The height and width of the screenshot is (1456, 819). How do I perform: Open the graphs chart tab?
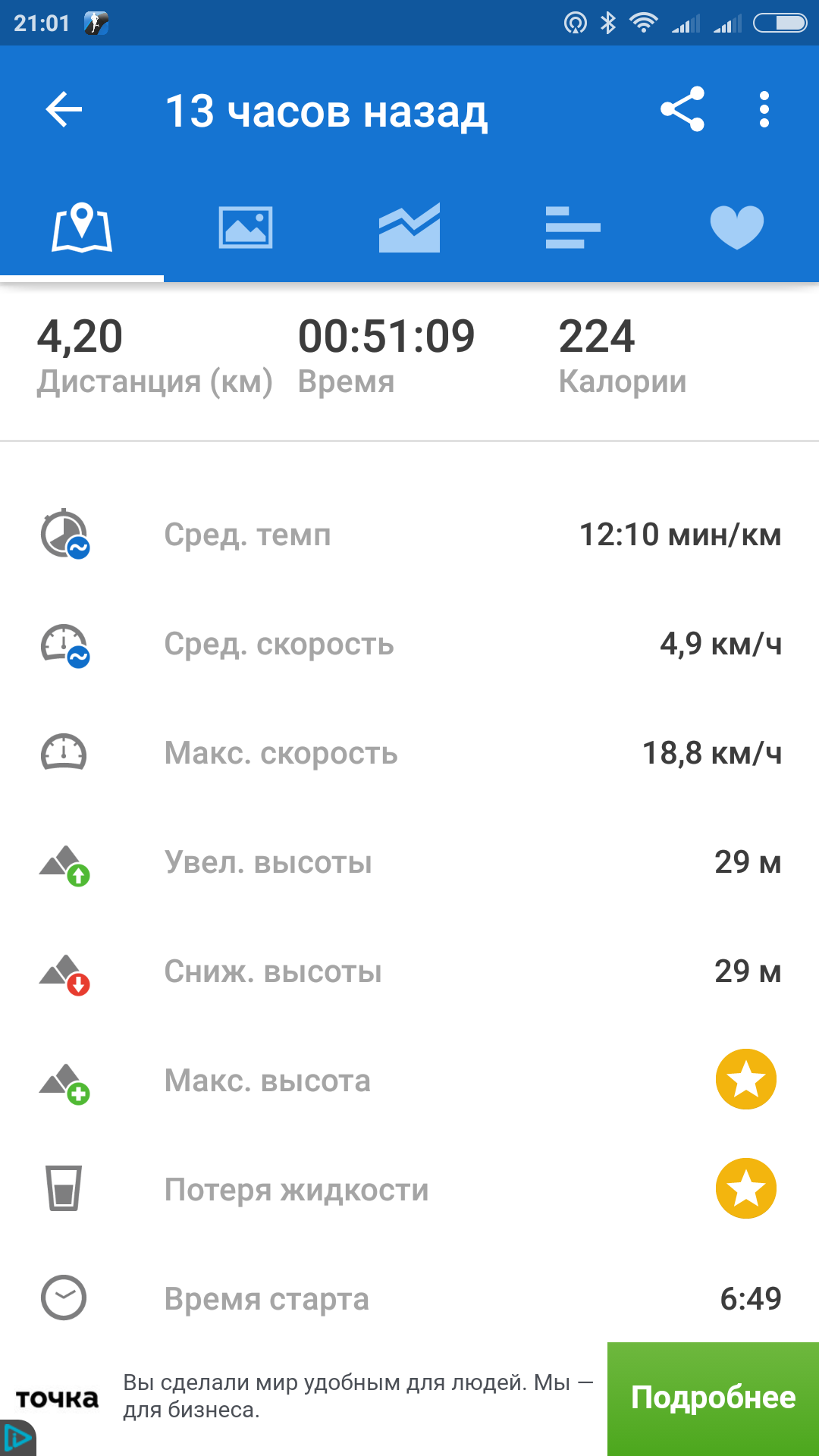tap(409, 227)
